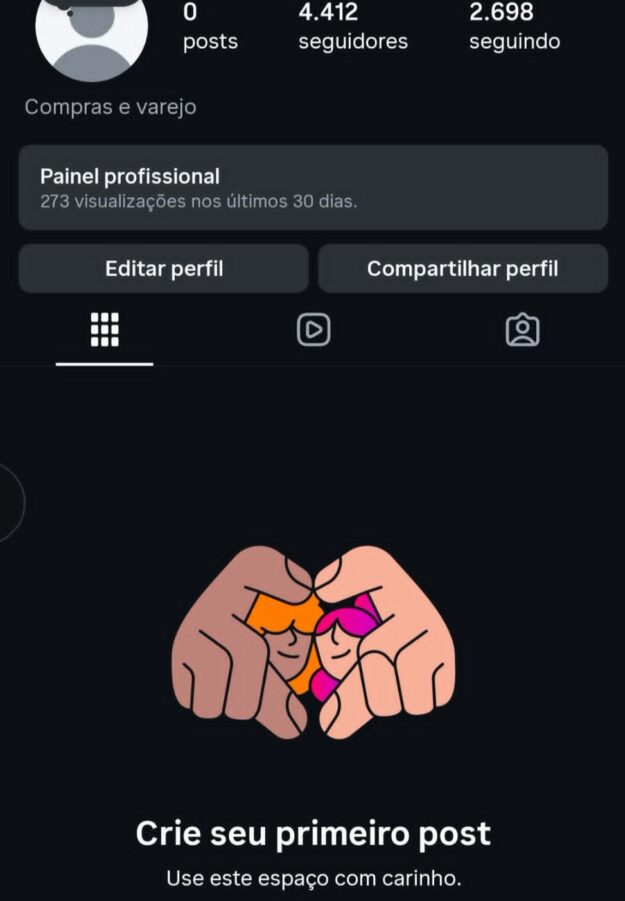This screenshot has height=901, width=625.
Task: Switch to the Reels tab
Action: coord(314,330)
